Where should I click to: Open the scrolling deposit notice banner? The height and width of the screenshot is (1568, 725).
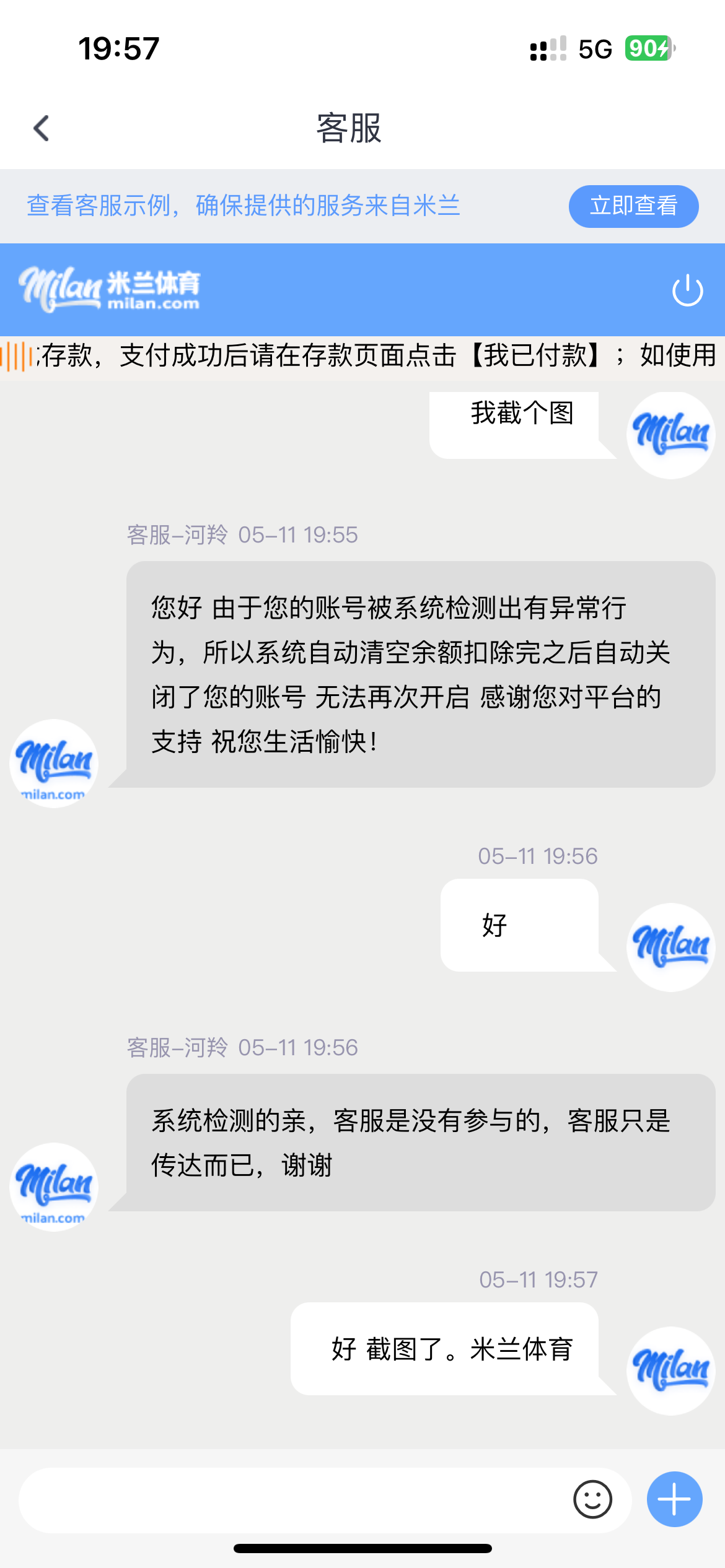click(x=372, y=356)
